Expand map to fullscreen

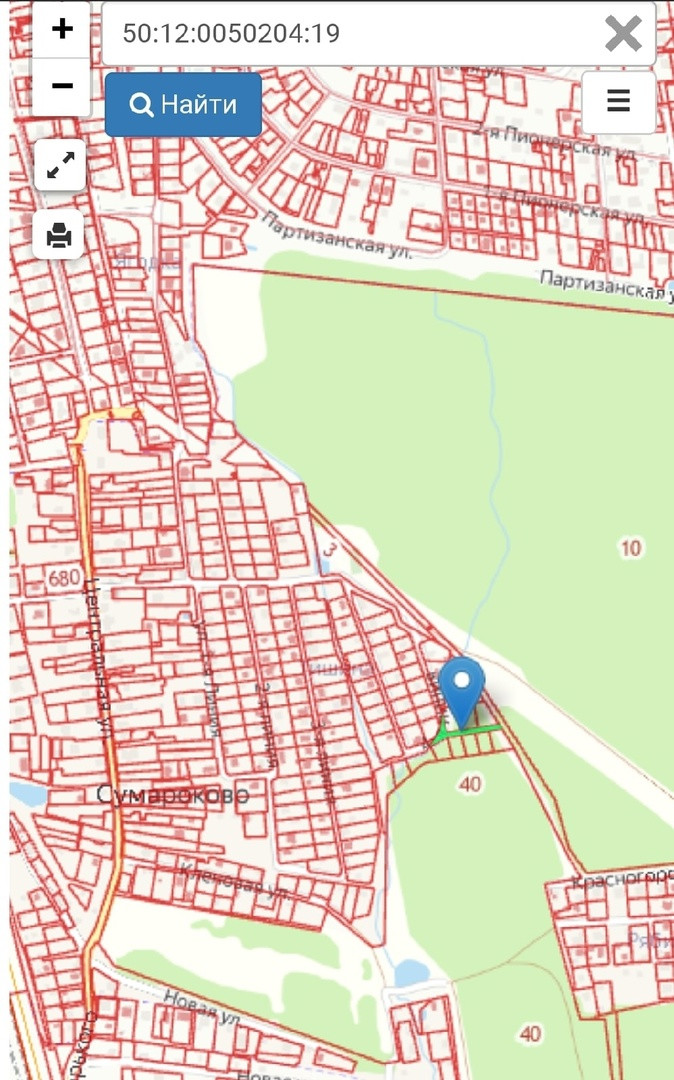[x=60, y=166]
